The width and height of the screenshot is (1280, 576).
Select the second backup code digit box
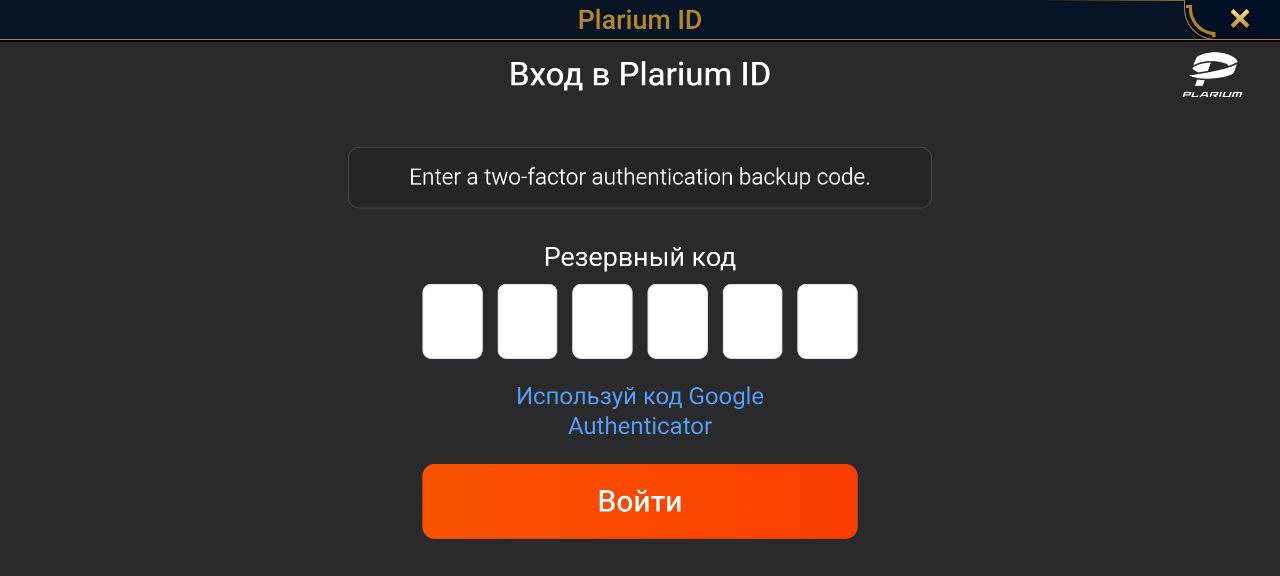pos(527,321)
